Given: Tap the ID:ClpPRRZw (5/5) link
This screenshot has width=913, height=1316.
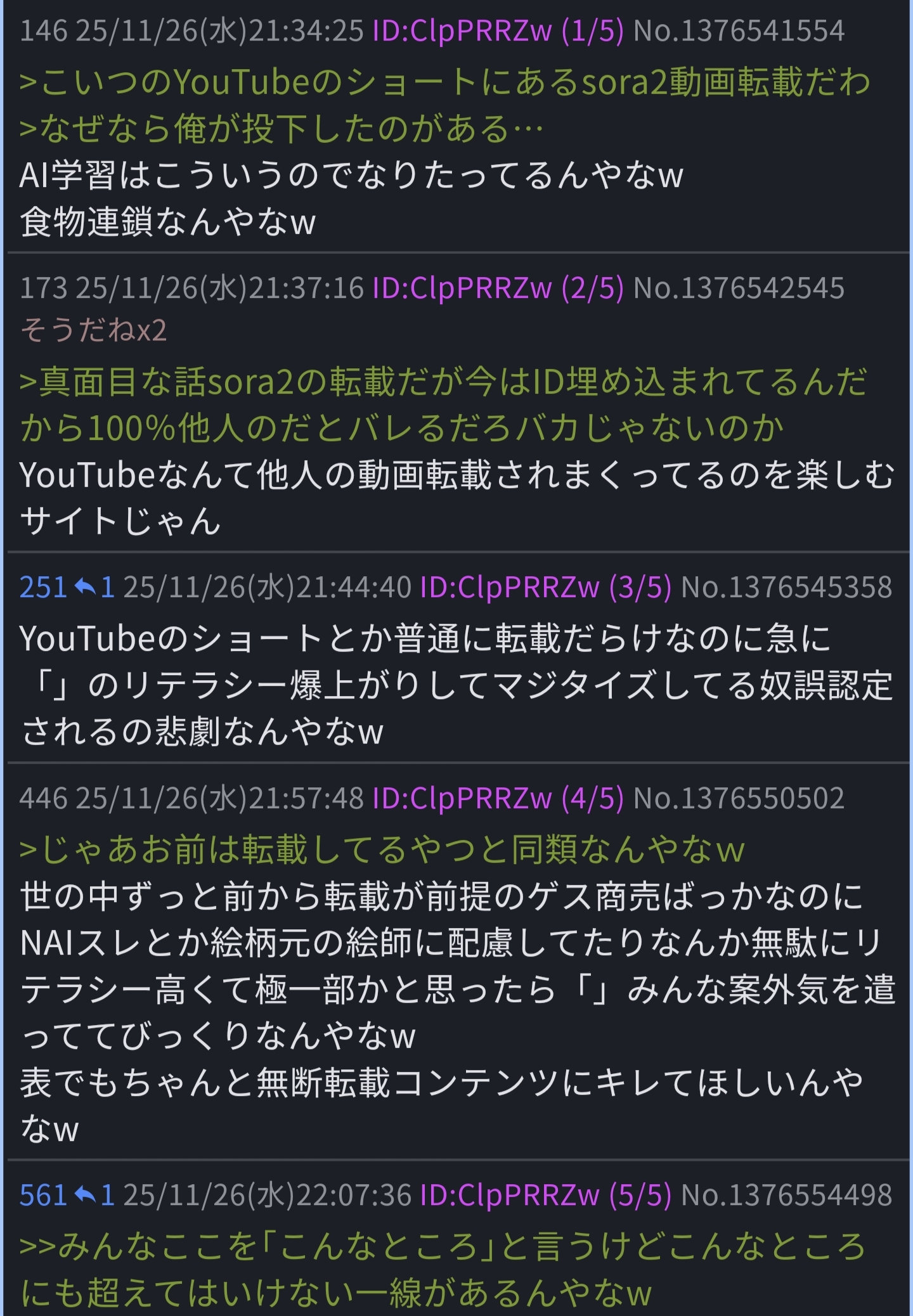Looking at the screenshot, I should (545, 1196).
